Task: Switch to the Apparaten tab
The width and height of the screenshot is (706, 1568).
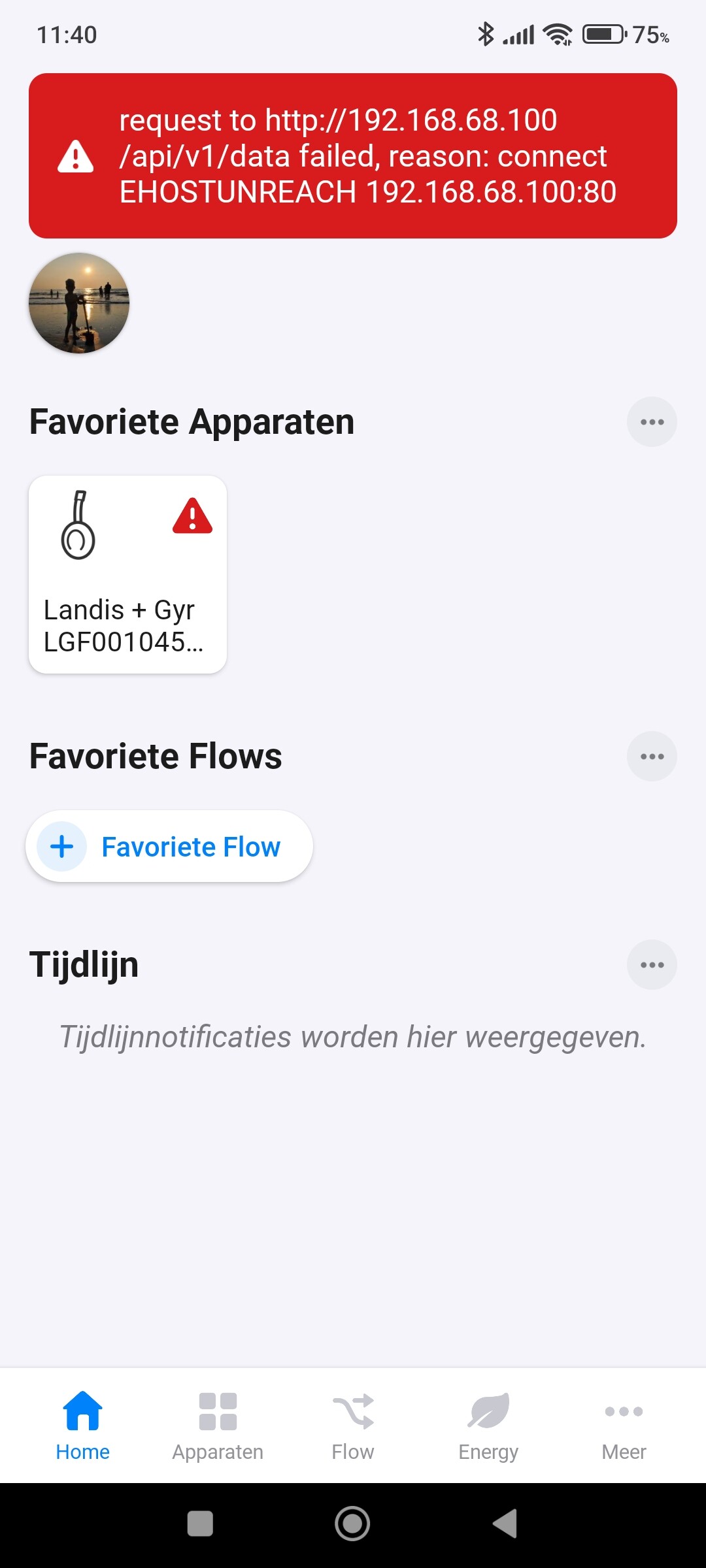Action: [x=218, y=1426]
